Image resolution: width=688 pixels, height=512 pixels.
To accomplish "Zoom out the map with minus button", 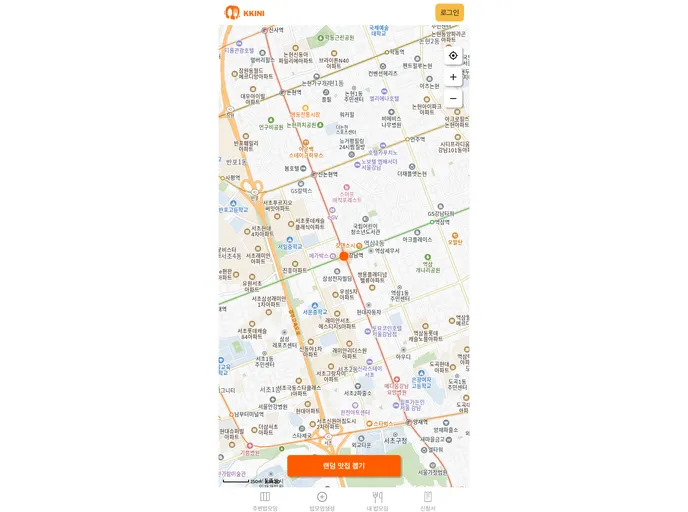I will coord(453,98).
